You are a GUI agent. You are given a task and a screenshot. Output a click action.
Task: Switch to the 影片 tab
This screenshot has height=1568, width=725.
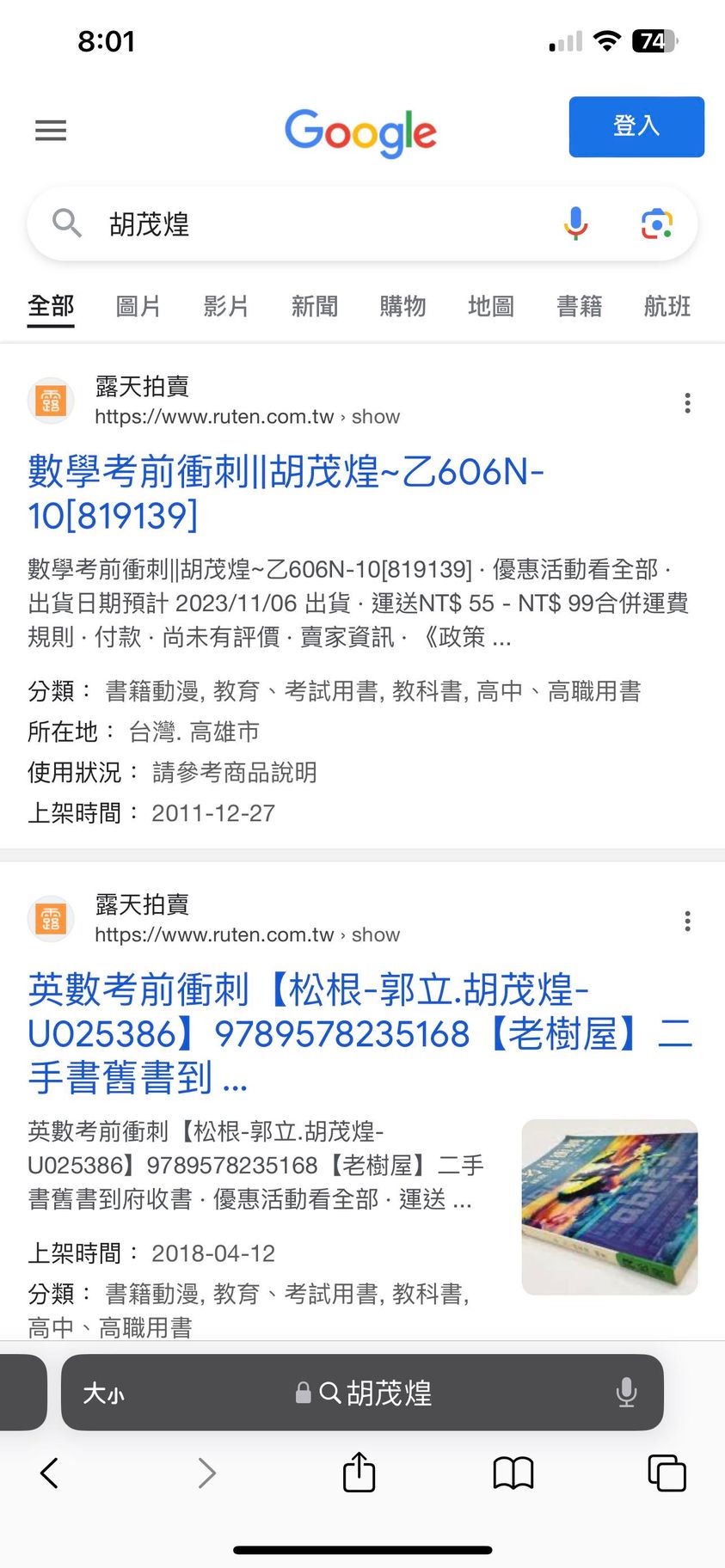pos(226,306)
